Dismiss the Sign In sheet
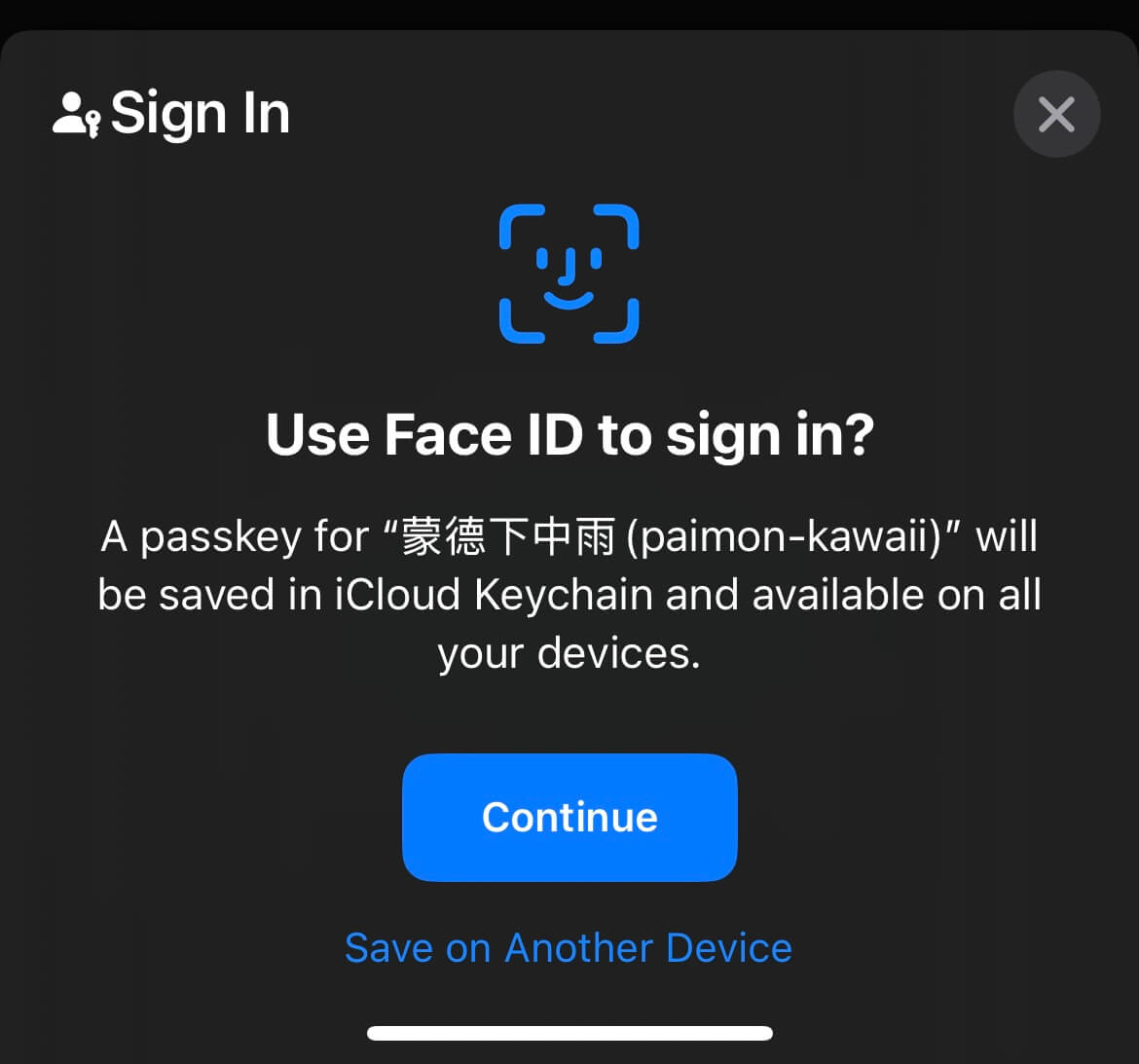The image size is (1139, 1064). [1056, 115]
